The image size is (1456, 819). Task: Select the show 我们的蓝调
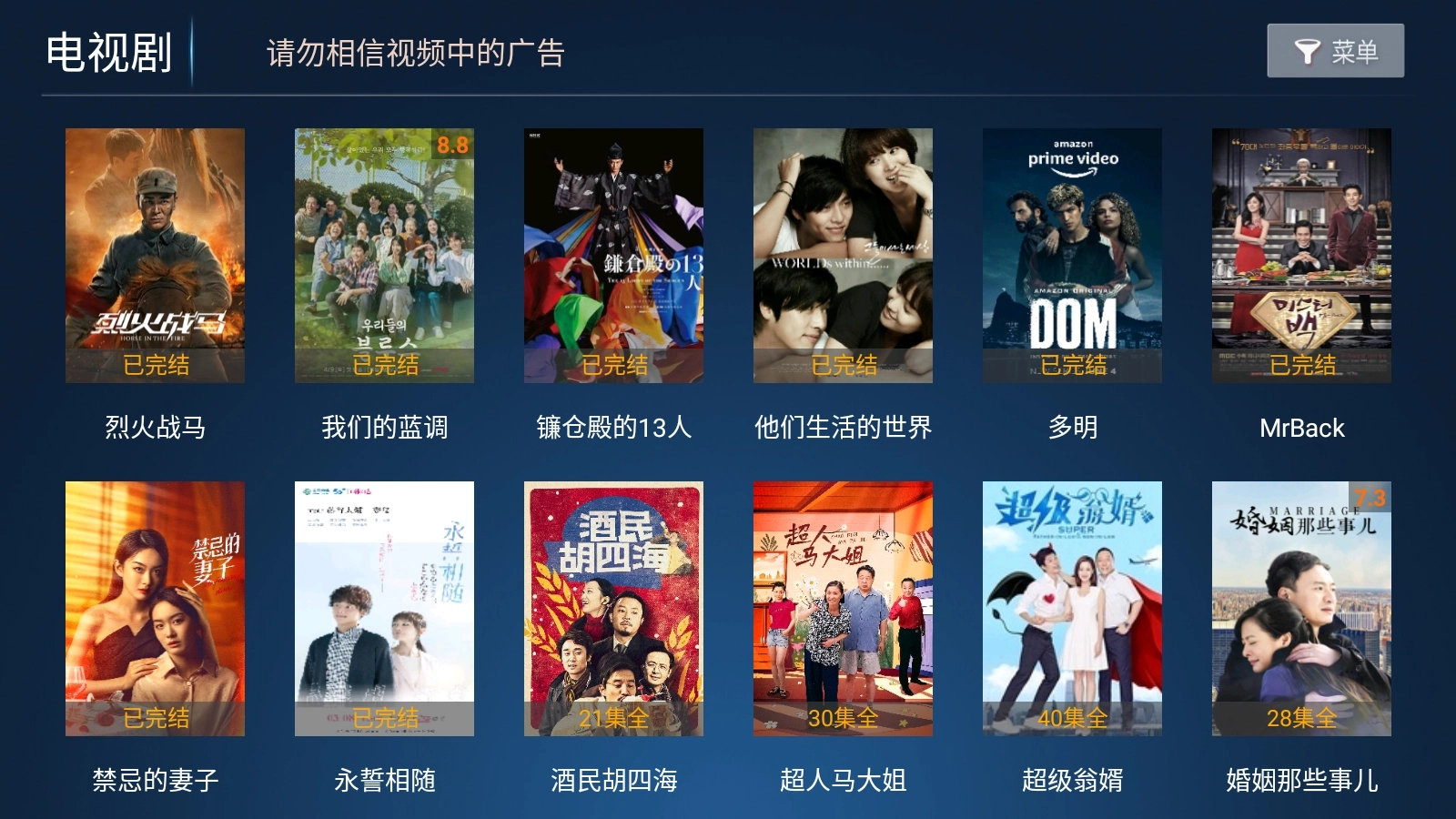pos(384,256)
